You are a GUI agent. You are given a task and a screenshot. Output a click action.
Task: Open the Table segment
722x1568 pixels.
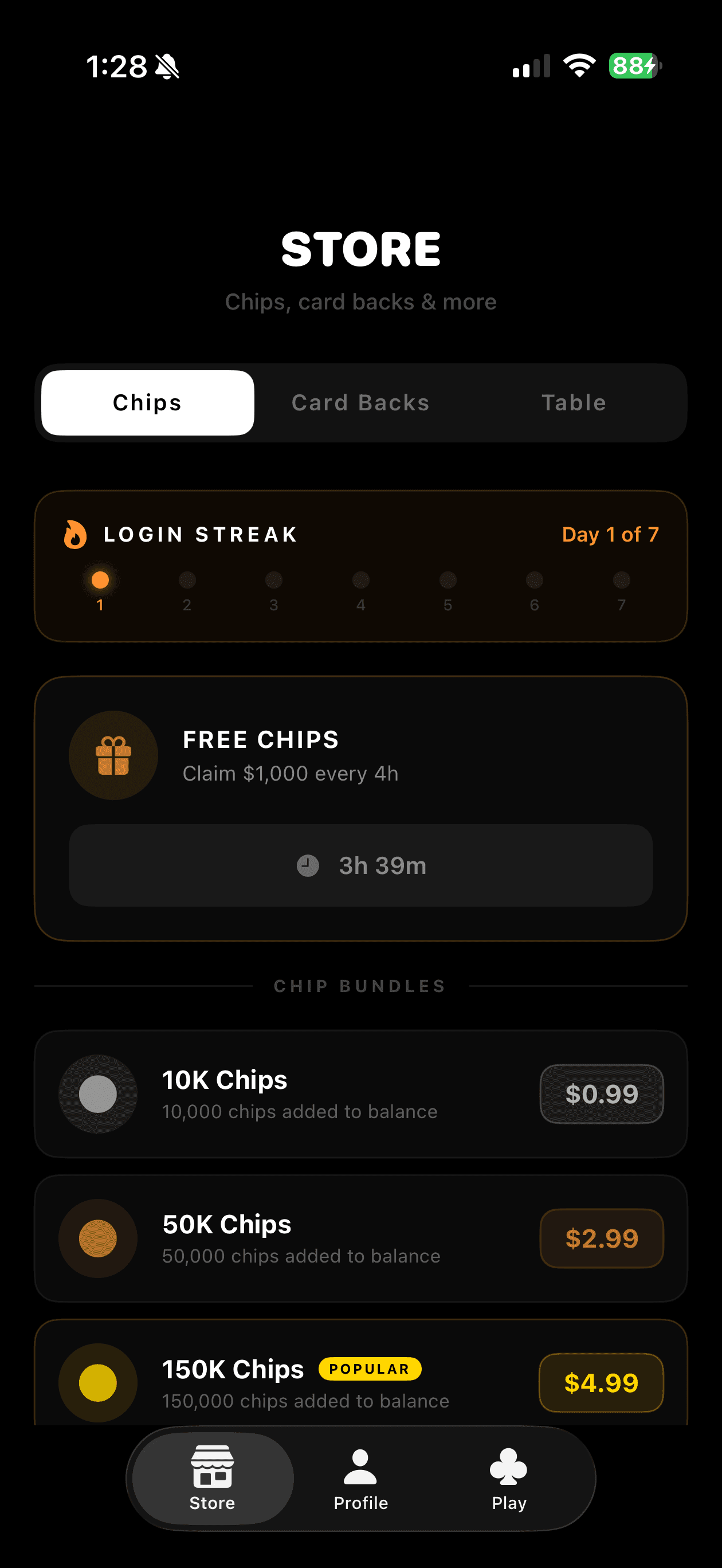[x=574, y=402]
